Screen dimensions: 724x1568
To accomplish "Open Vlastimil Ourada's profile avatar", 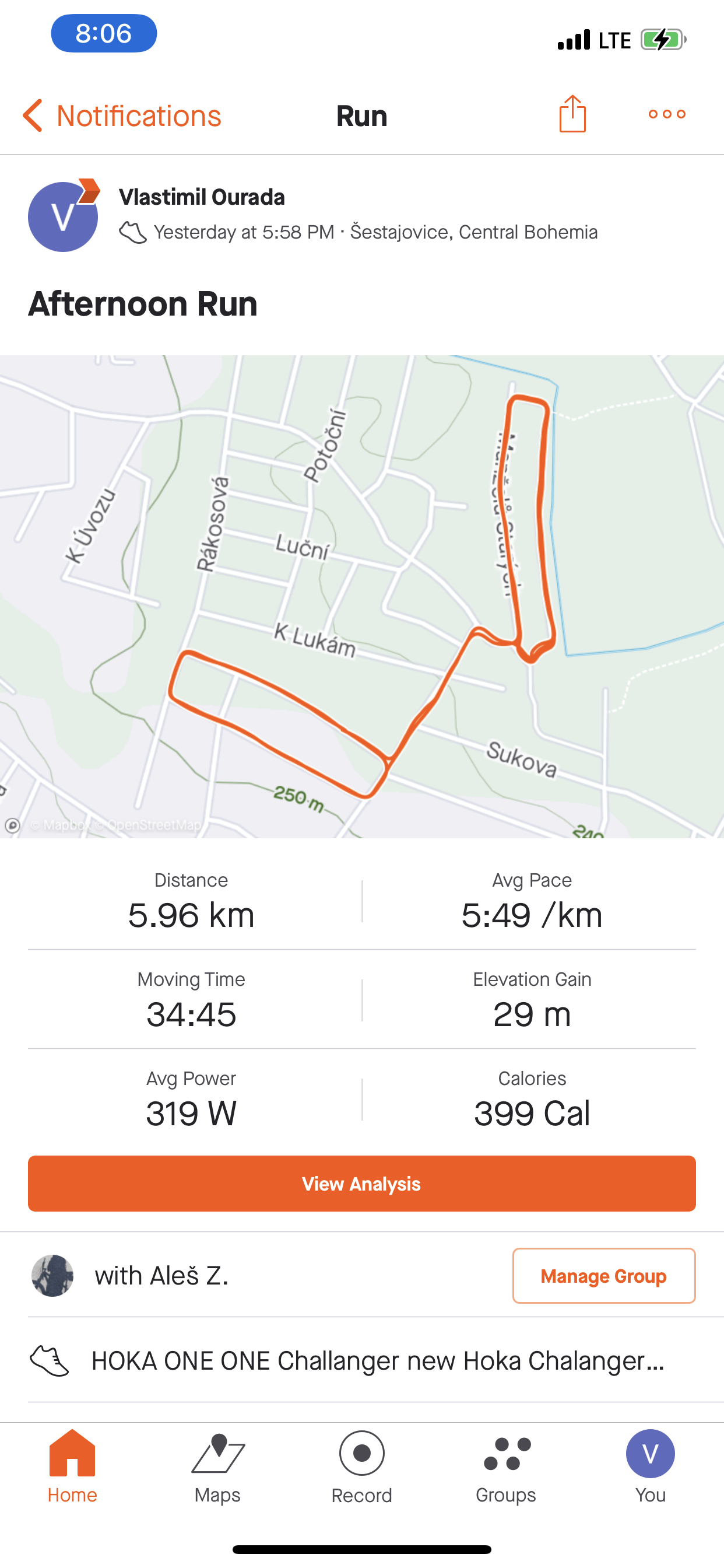I will click(64, 216).
